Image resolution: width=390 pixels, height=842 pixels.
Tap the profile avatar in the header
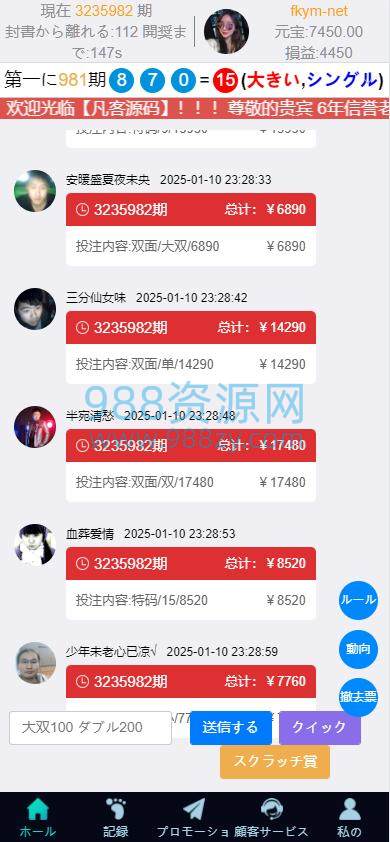[x=226, y=32]
